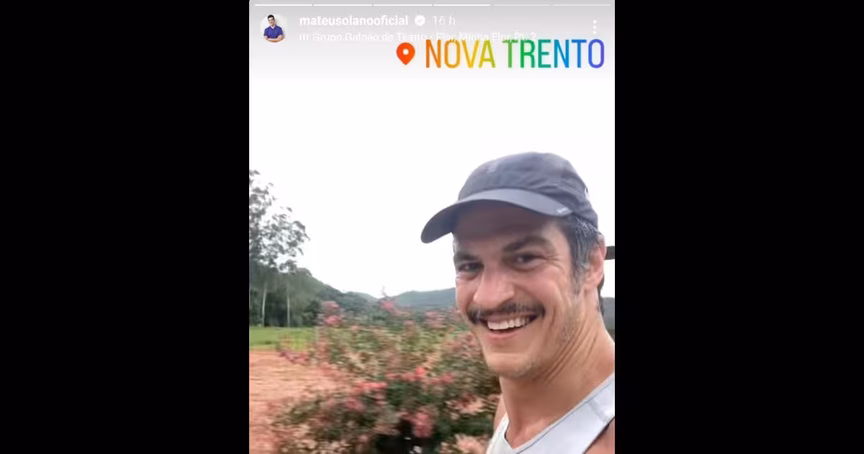Tap the mateusolanooficial username
This screenshot has width=864, height=454.
[x=353, y=20]
